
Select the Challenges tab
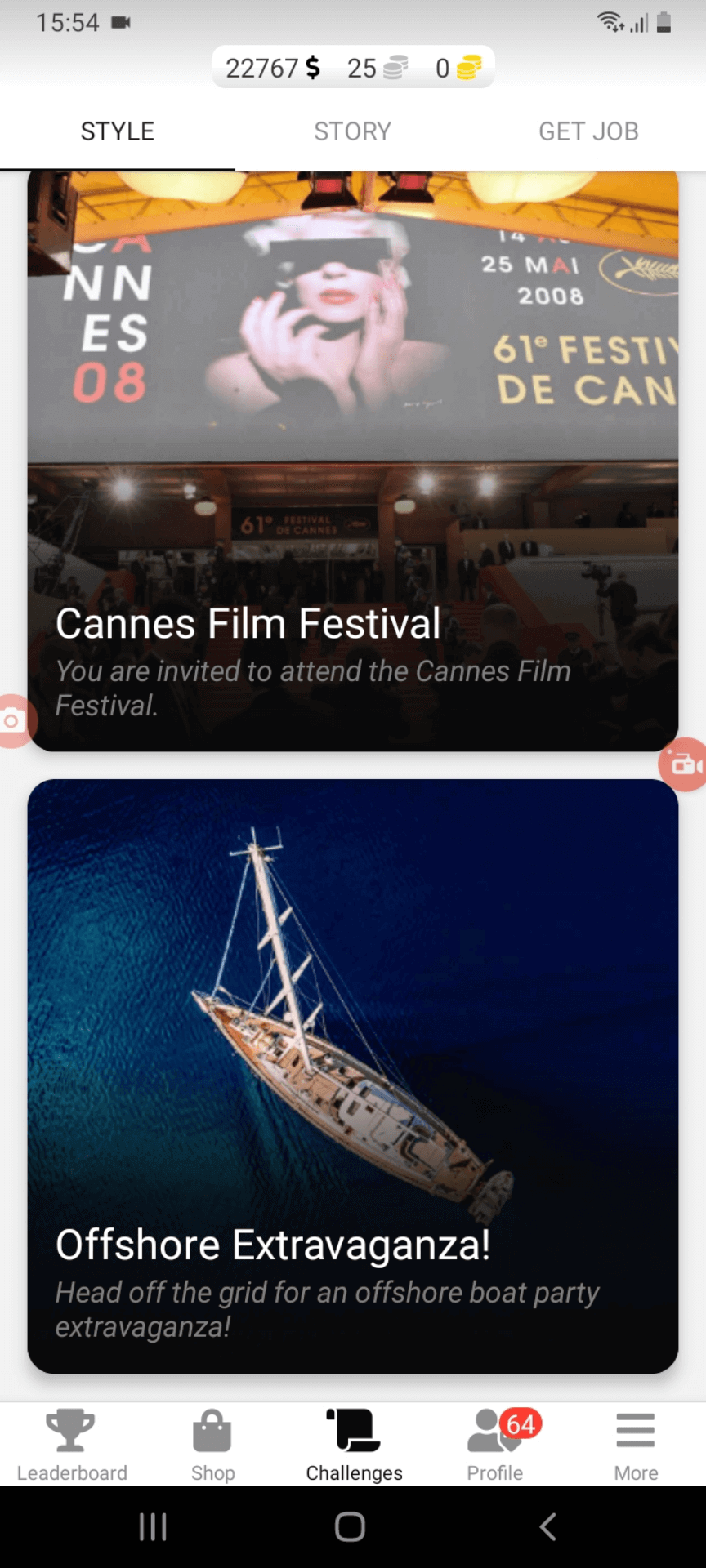click(x=354, y=1445)
